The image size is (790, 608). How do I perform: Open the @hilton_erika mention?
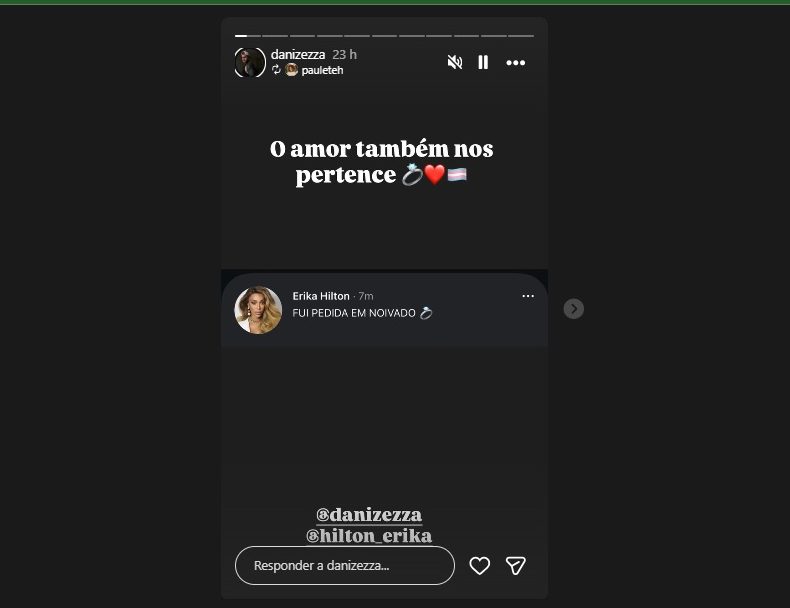(x=369, y=536)
